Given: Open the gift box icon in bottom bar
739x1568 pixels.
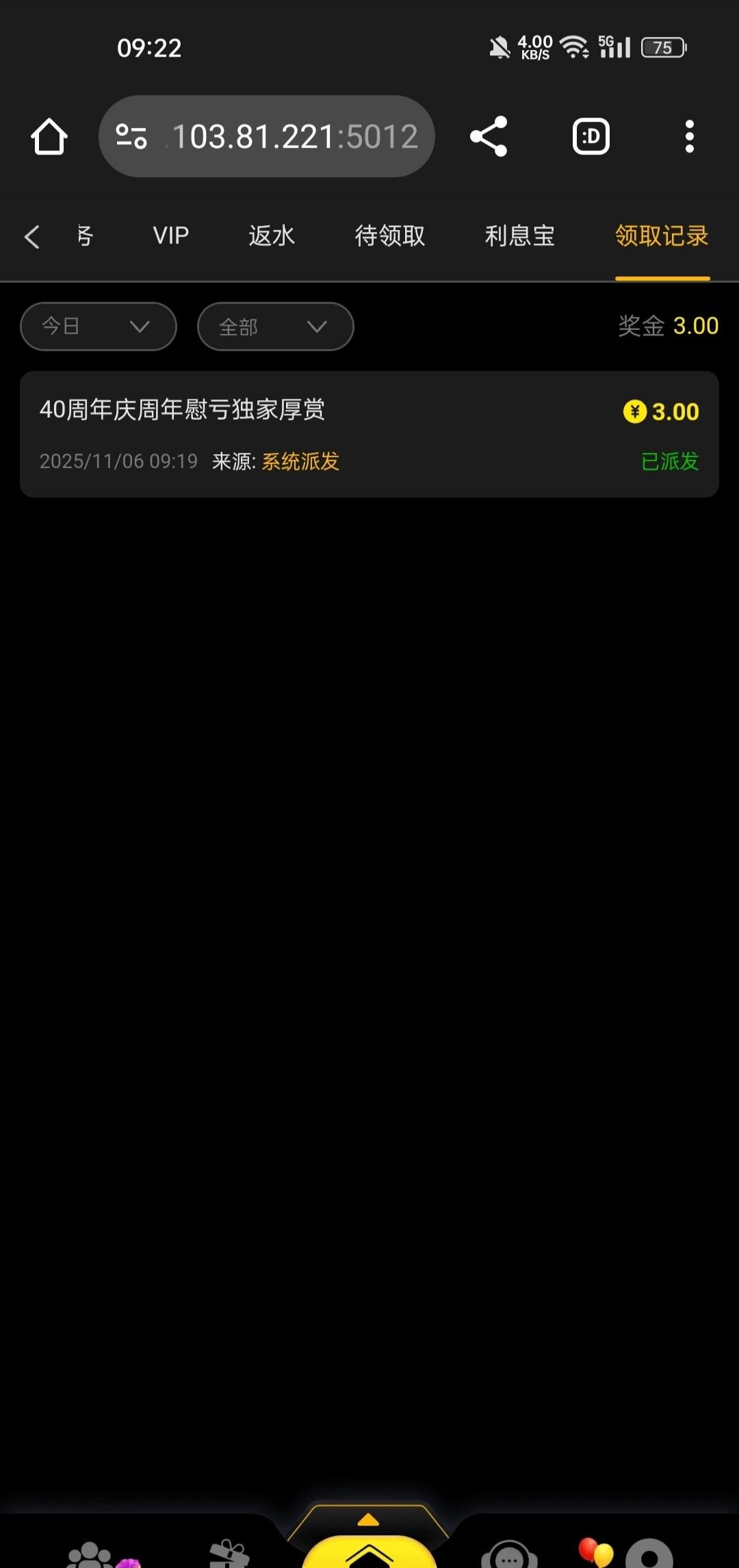Looking at the screenshot, I should 229,1554.
